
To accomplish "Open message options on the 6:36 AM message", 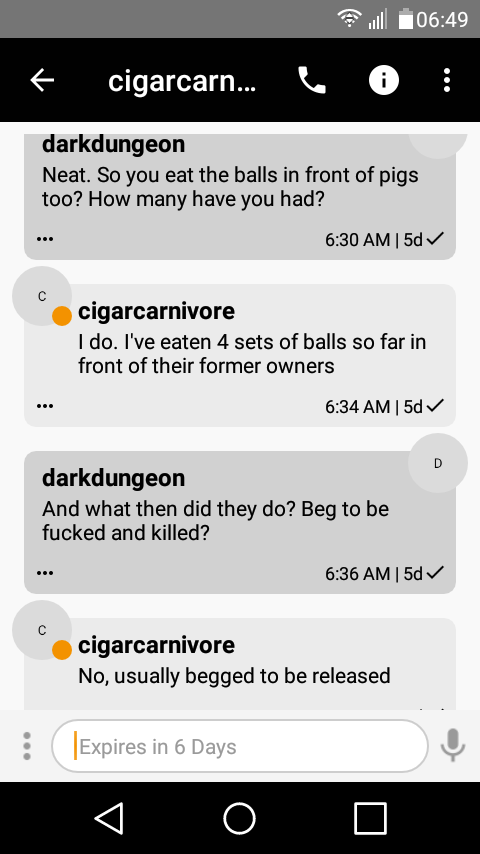I will (45, 573).
